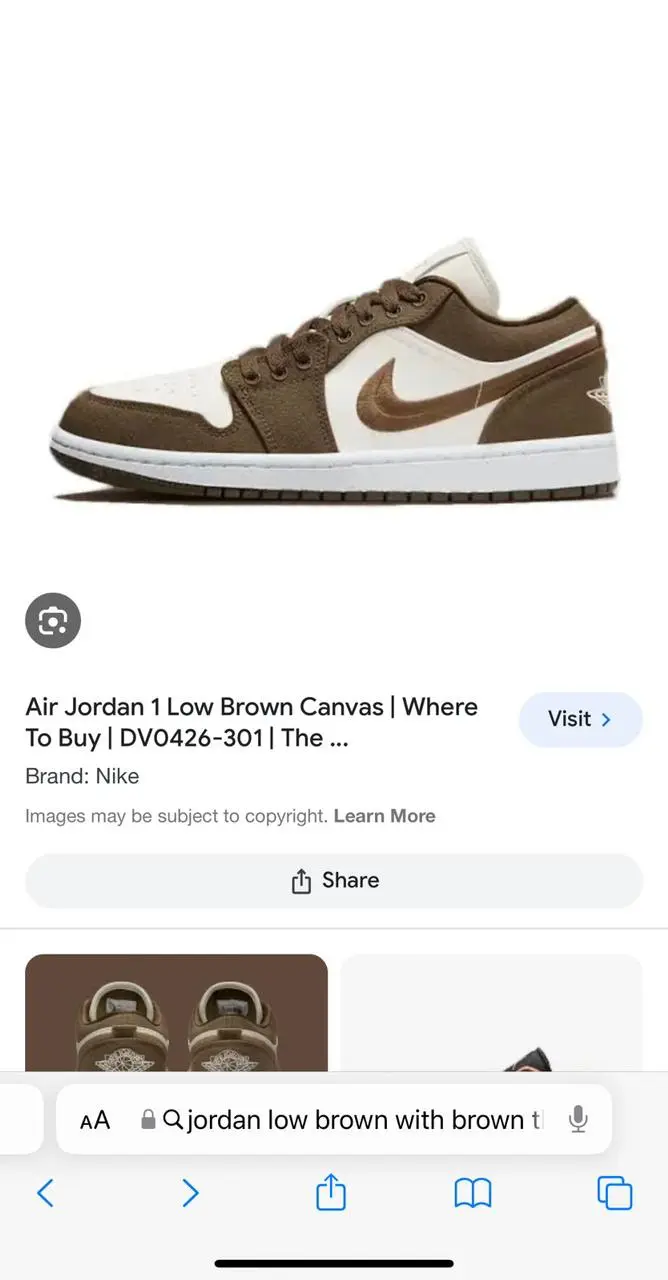668x1280 pixels.
Task: Go back to the previous page
Action: 45,1193
